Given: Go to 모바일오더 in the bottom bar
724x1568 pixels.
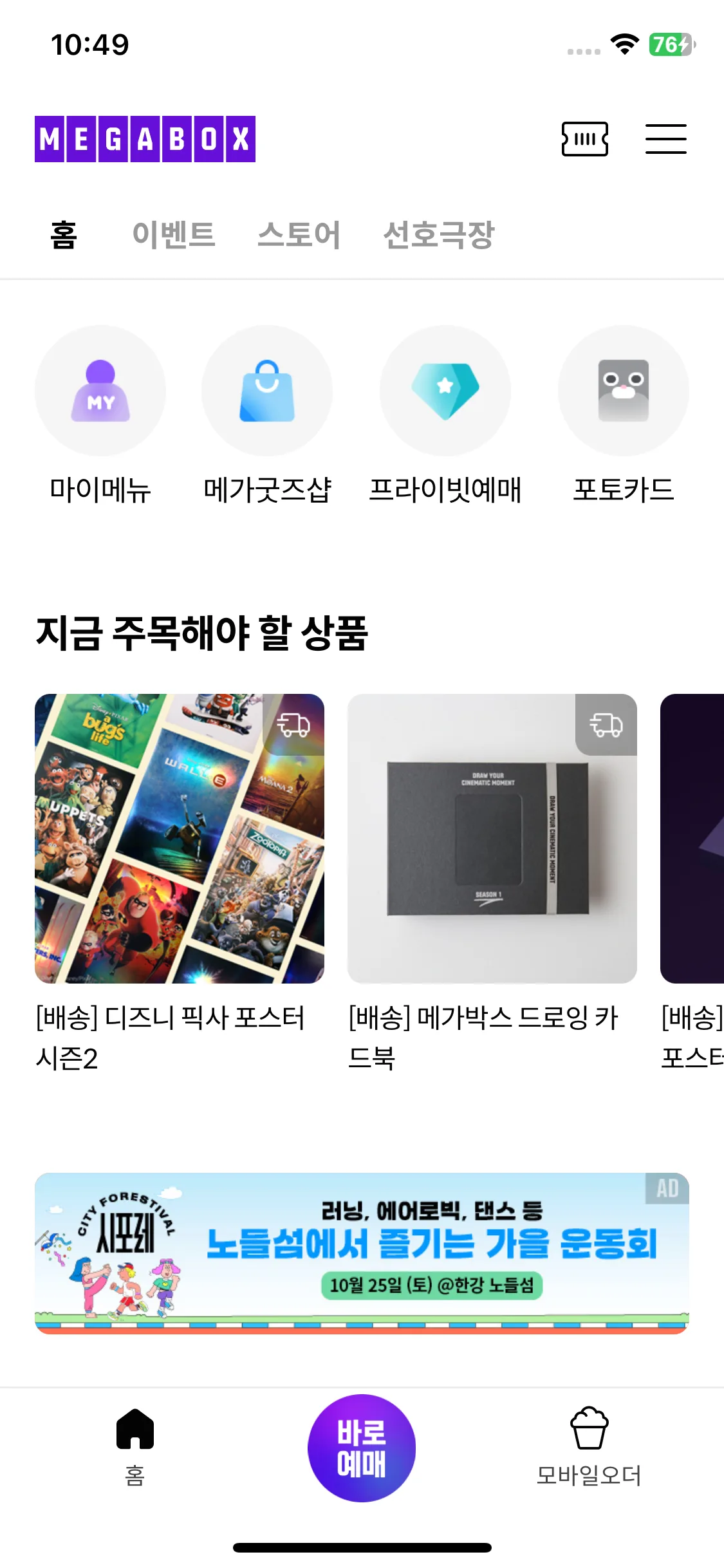Looking at the screenshot, I should 589,1447.
